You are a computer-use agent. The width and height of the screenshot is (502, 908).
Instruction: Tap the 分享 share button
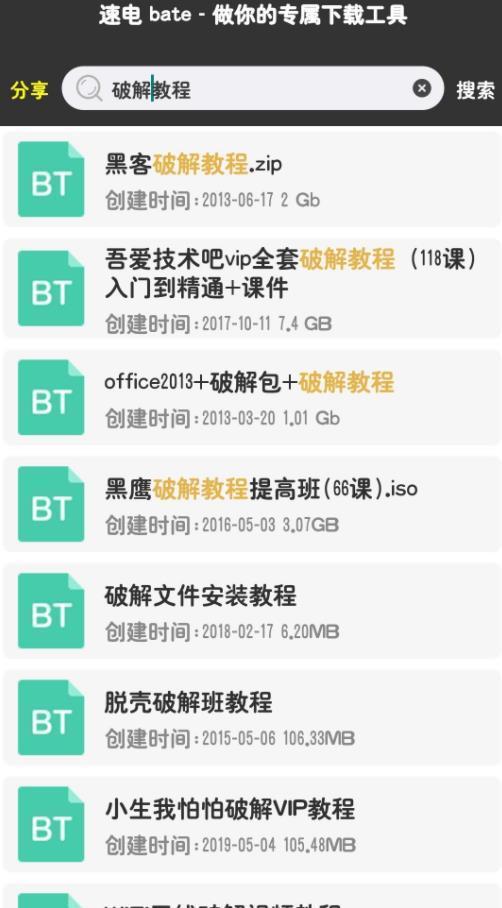click(x=30, y=90)
